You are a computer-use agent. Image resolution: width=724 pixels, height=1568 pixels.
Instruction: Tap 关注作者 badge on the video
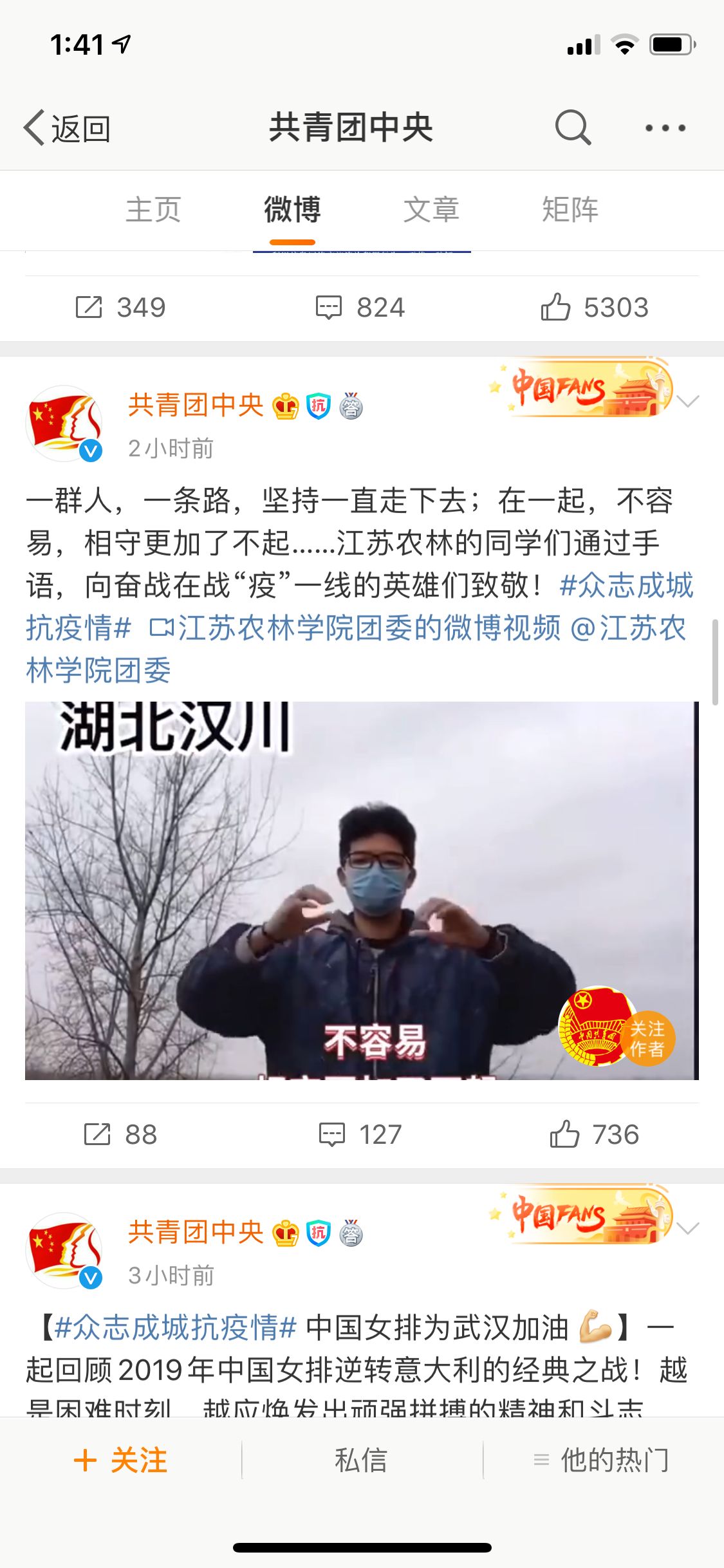click(647, 1038)
